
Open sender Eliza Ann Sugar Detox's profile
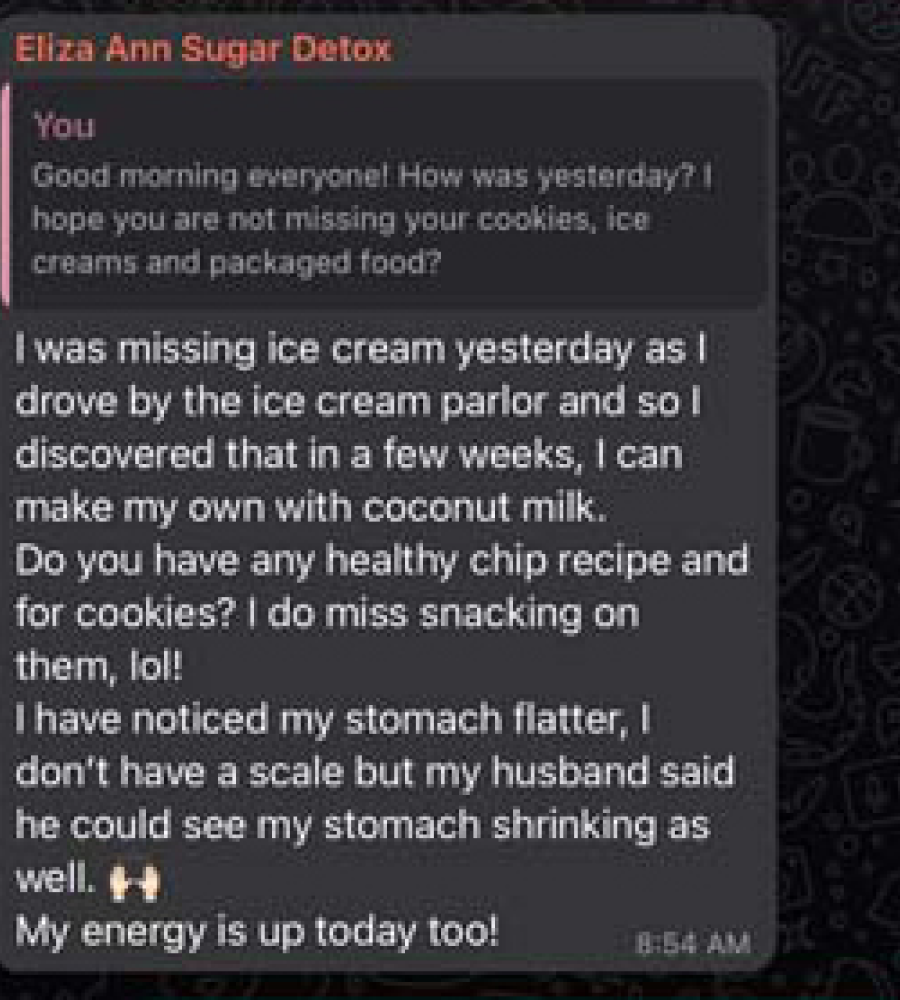[x=202, y=47]
